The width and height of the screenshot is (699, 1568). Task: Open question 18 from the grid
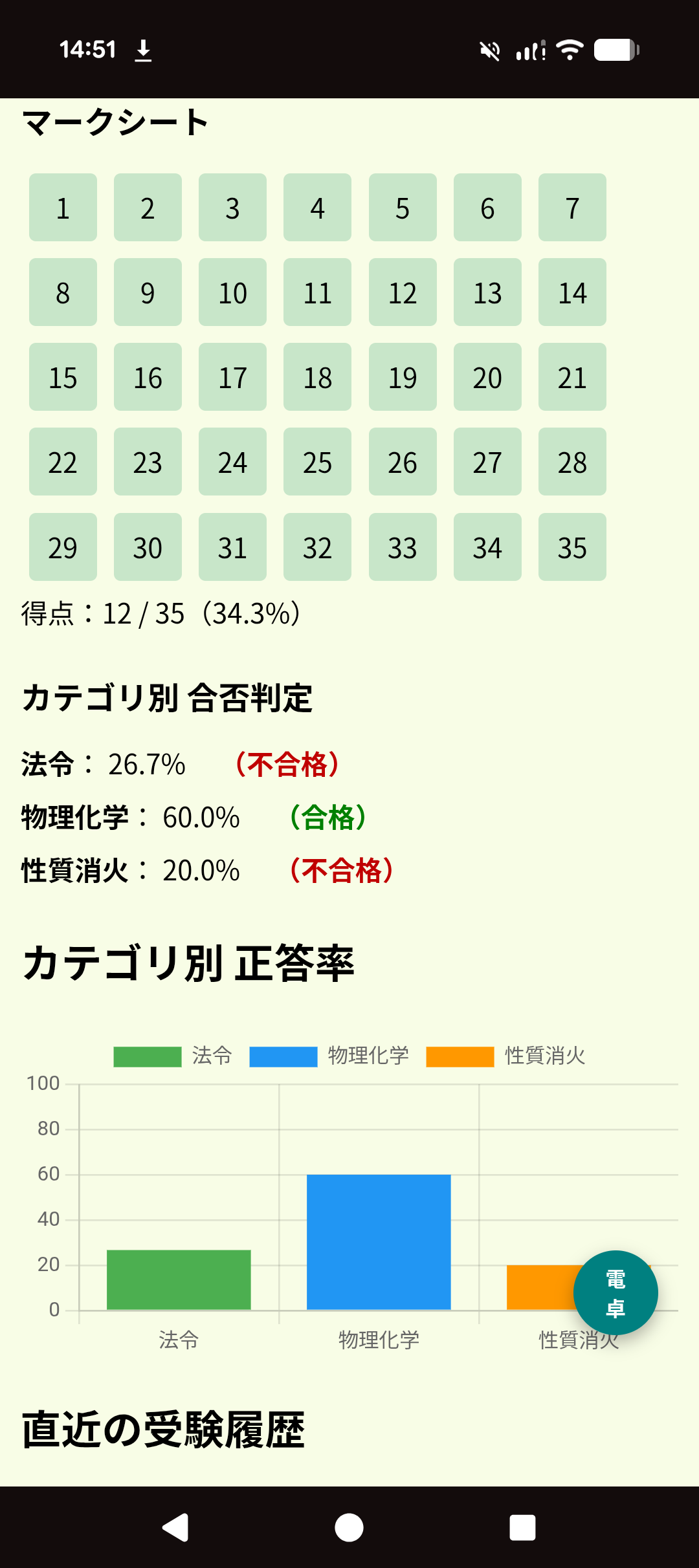tap(317, 377)
